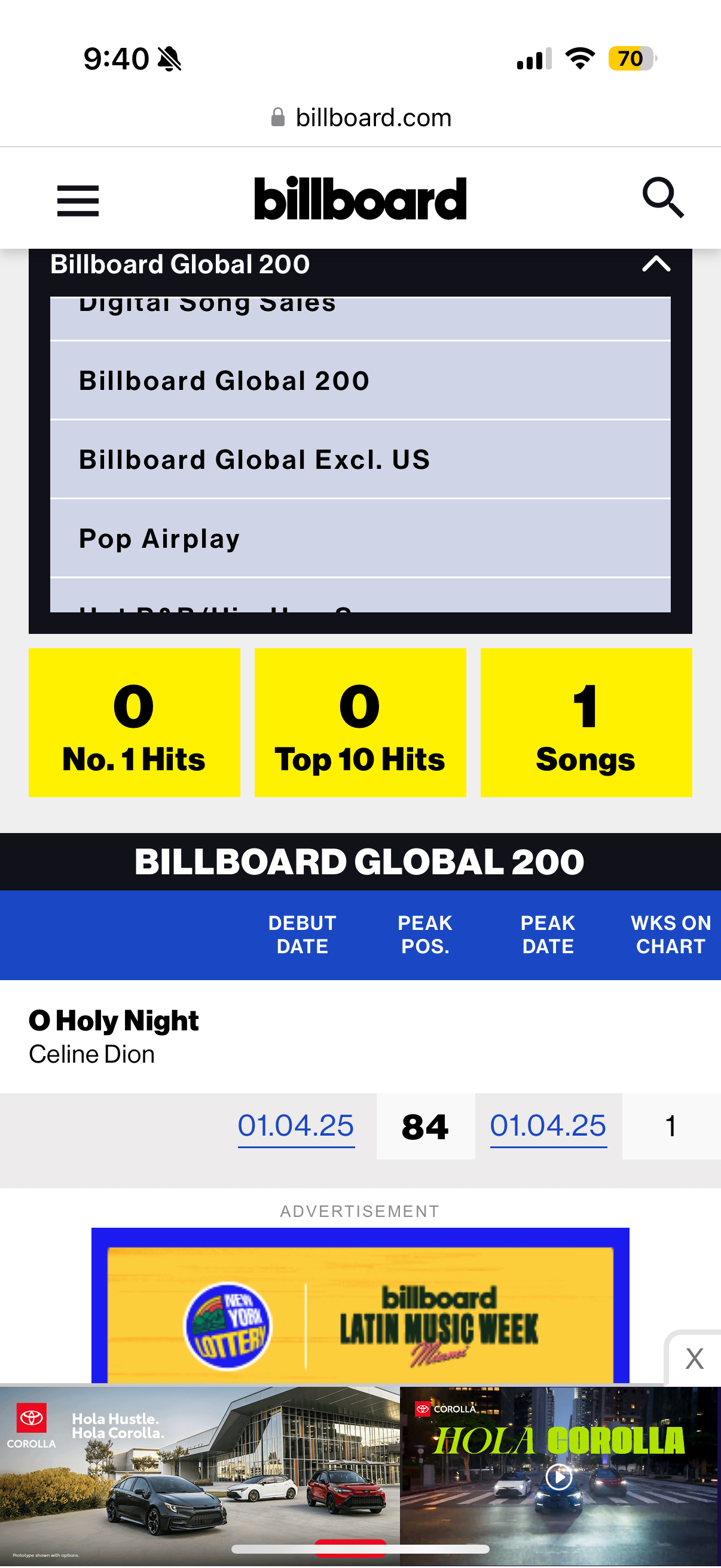This screenshot has width=721, height=1568.
Task: Go to the Billboard homepage logo
Action: (x=360, y=199)
